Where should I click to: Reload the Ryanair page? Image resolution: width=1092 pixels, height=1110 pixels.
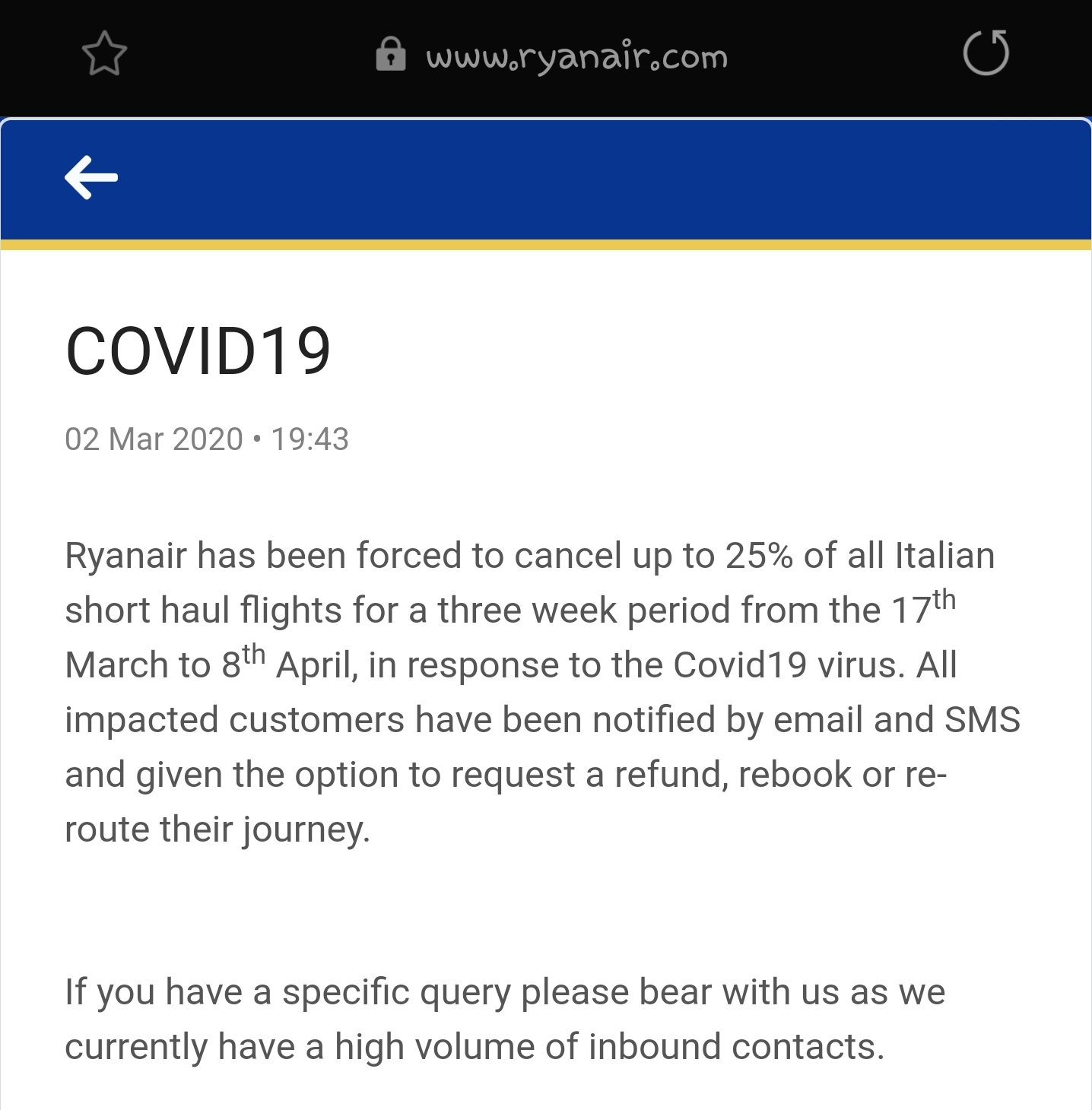[x=986, y=53]
